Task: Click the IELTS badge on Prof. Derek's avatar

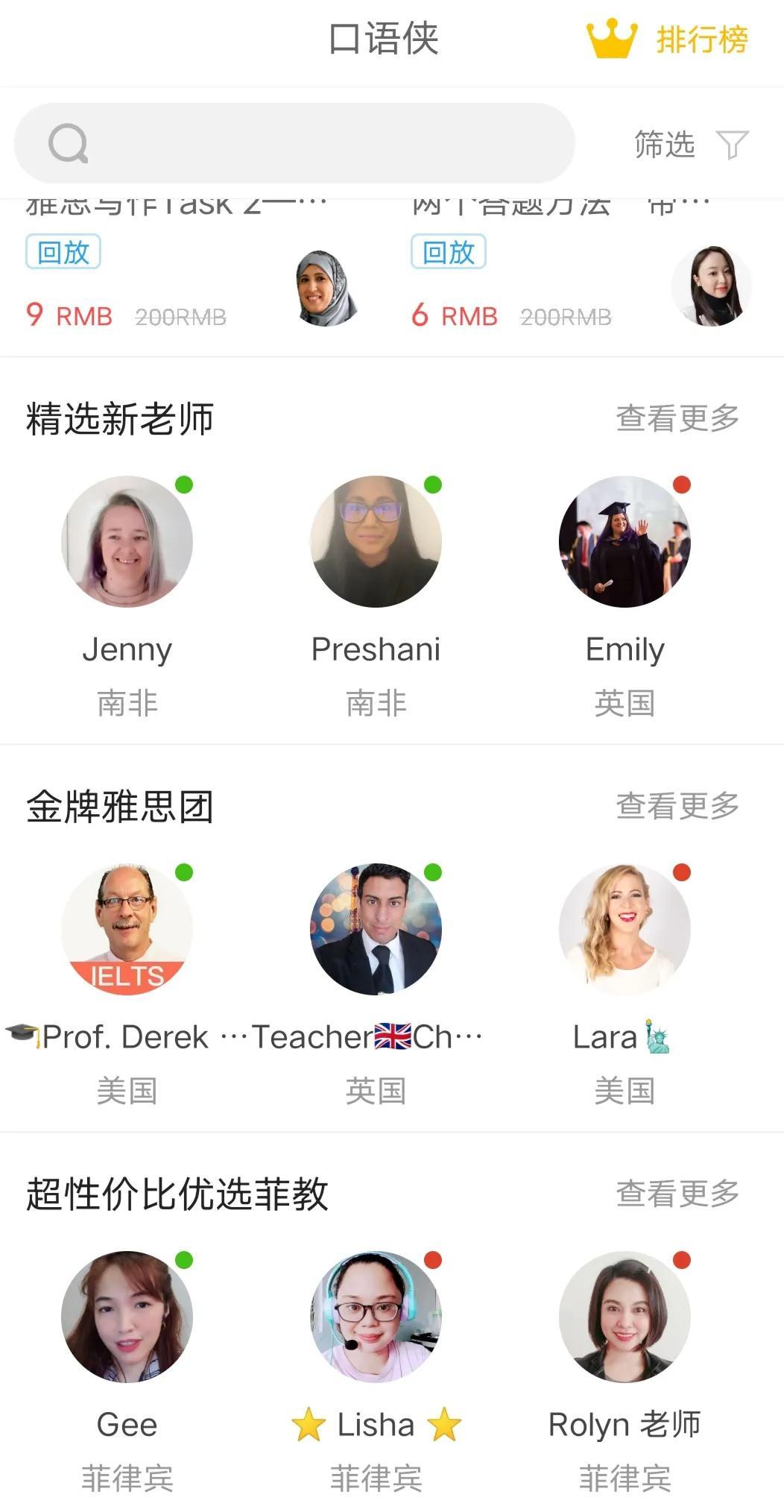Action: pyautogui.click(x=127, y=973)
